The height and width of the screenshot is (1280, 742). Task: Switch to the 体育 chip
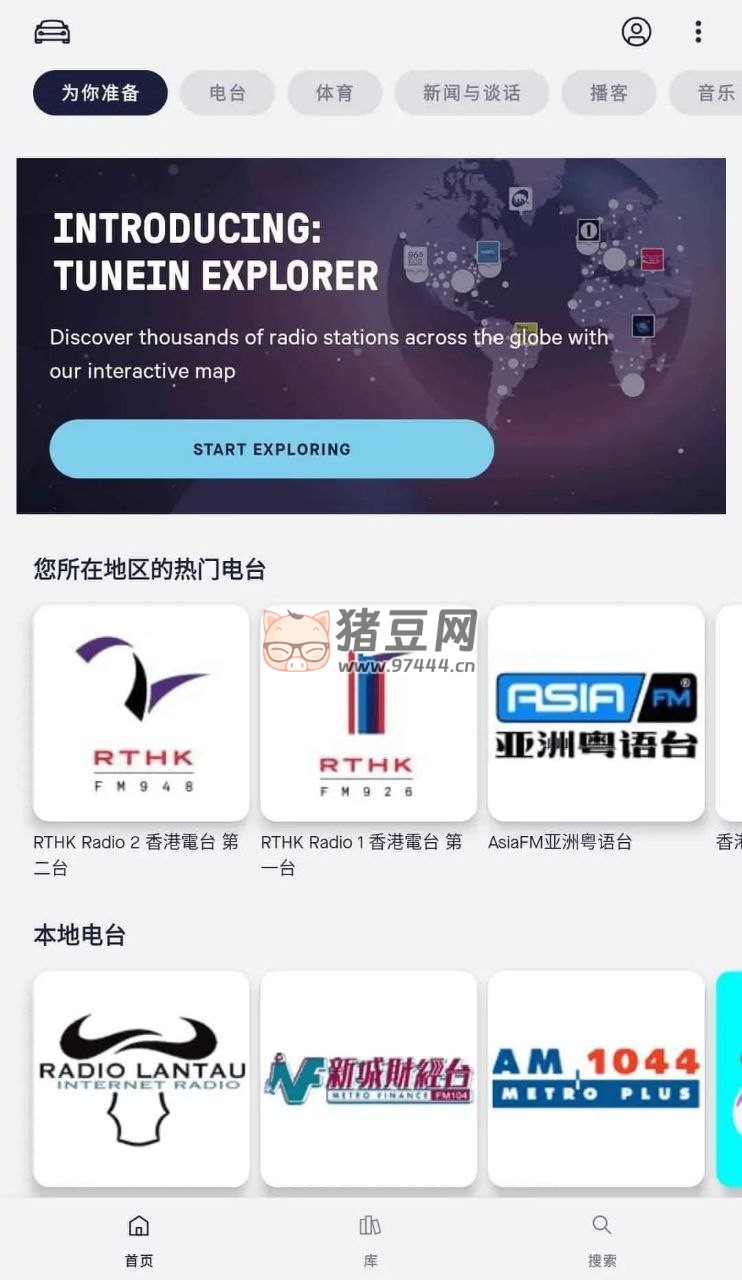pyautogui.click(x=334, y=93)
